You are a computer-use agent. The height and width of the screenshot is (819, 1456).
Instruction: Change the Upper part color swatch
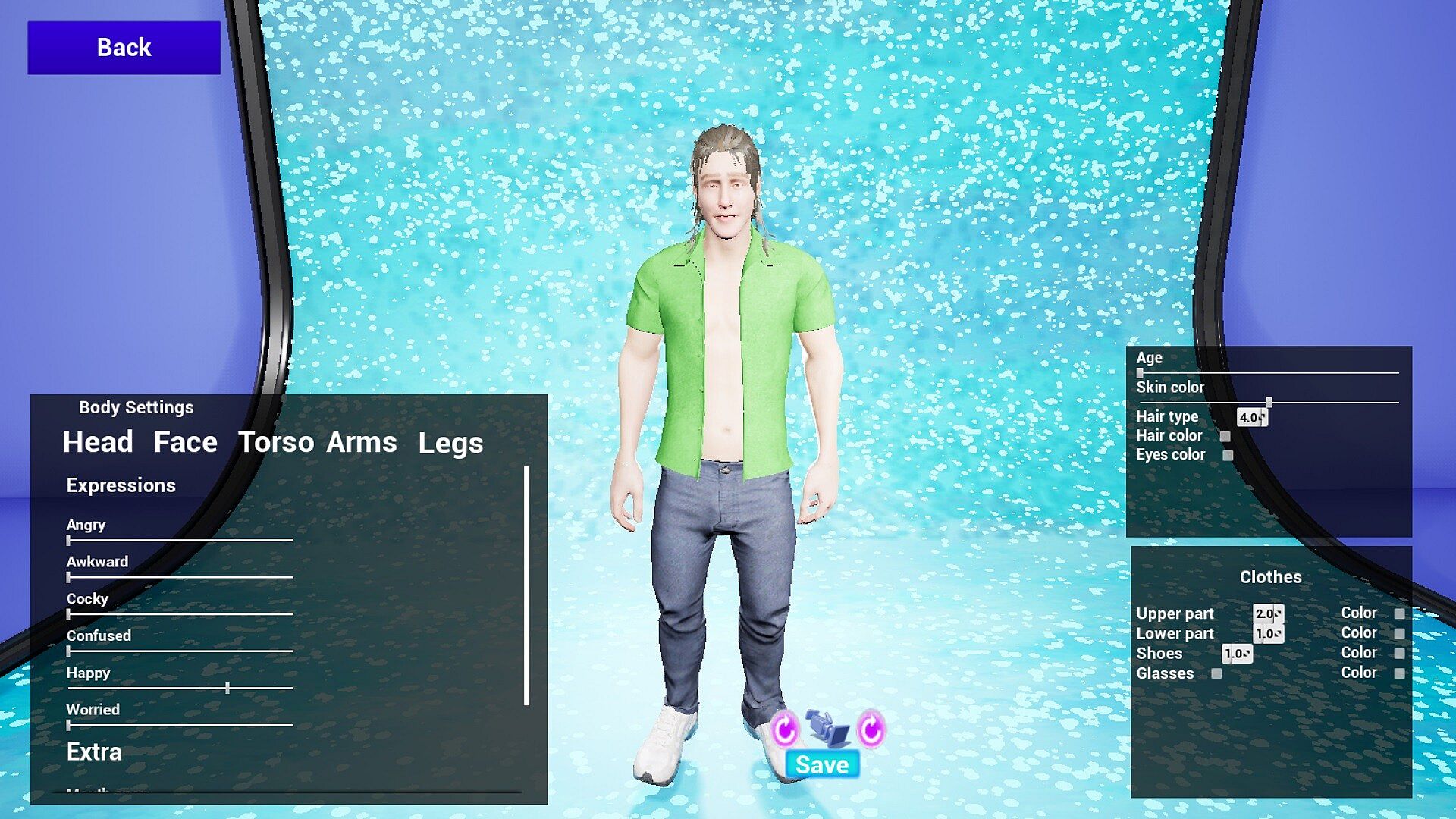click(x=1399, y=613)
